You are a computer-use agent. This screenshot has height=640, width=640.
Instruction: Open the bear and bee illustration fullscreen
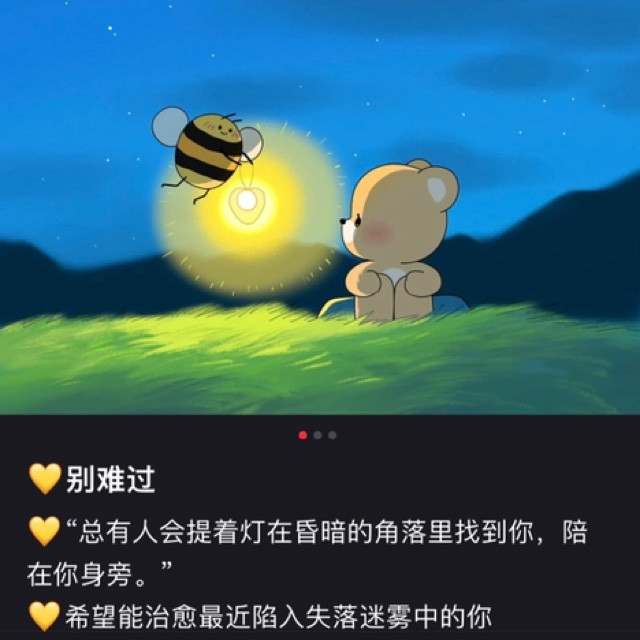(320, 210)
